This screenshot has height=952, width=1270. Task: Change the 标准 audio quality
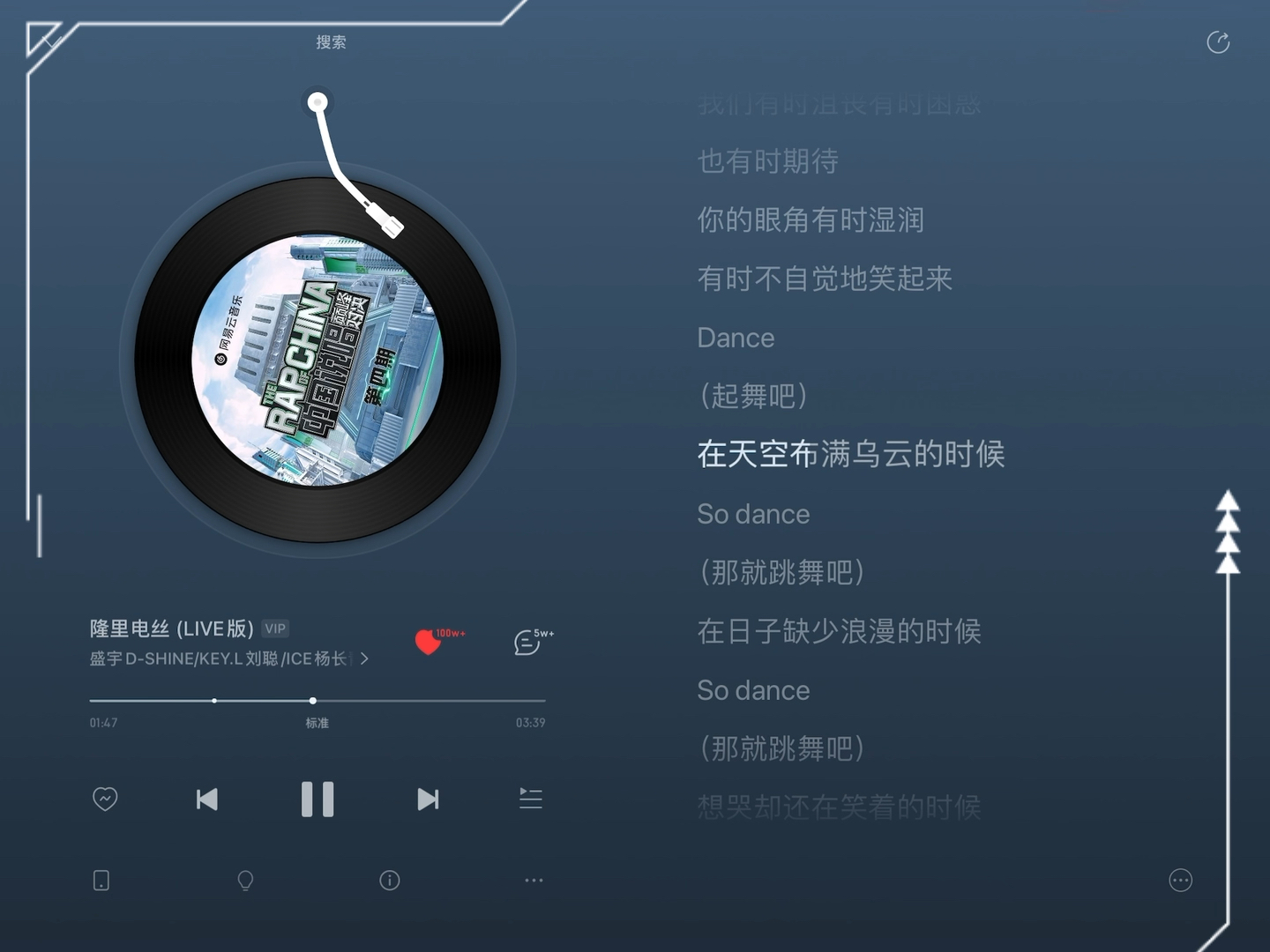[x=317, y=723]
